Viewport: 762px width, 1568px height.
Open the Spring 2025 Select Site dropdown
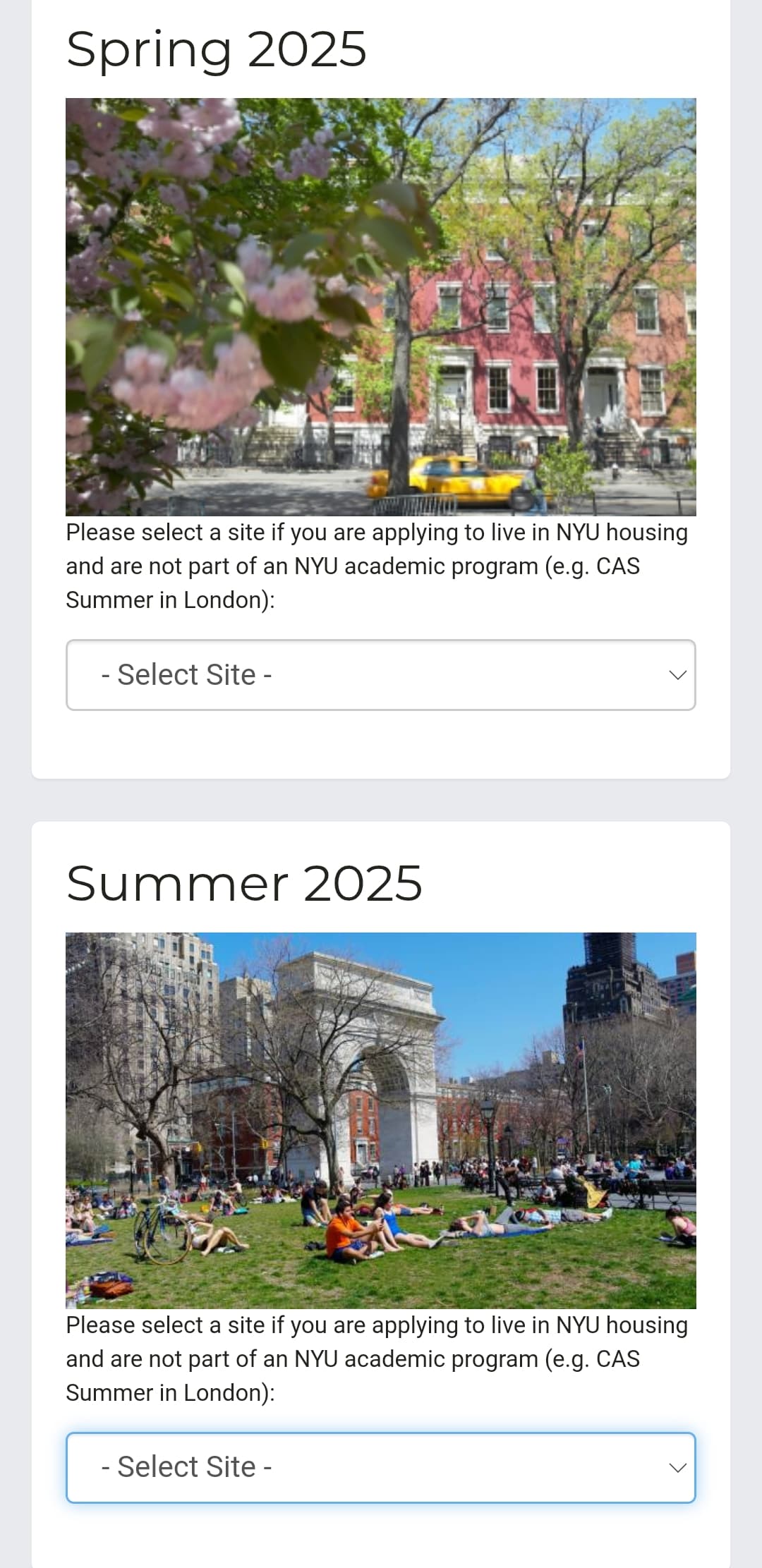pos(381,675)
